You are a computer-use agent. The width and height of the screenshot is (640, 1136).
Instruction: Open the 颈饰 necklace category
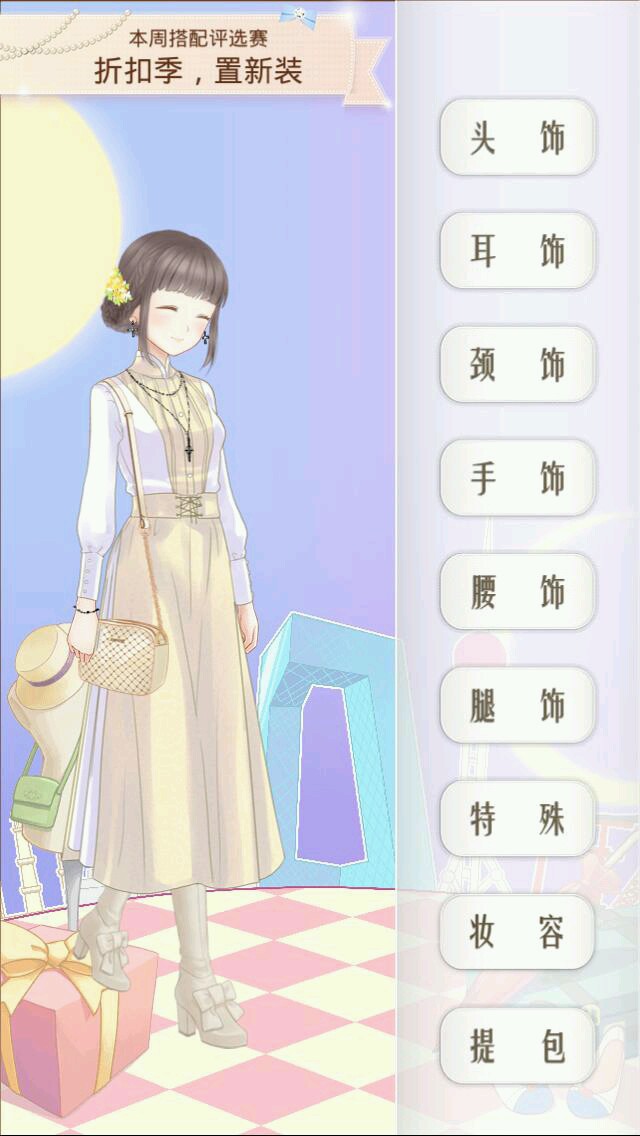tap(518, 365)
